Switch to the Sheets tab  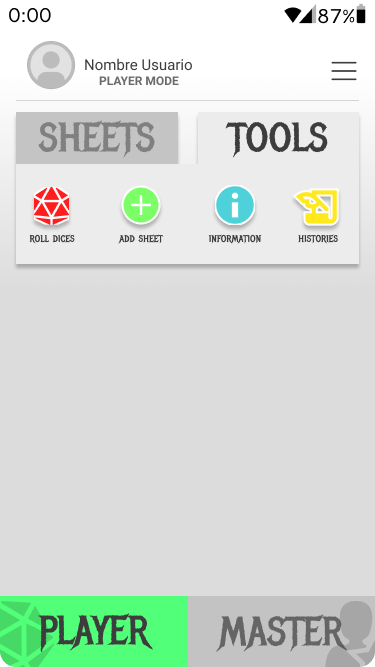tap(97, 138)
